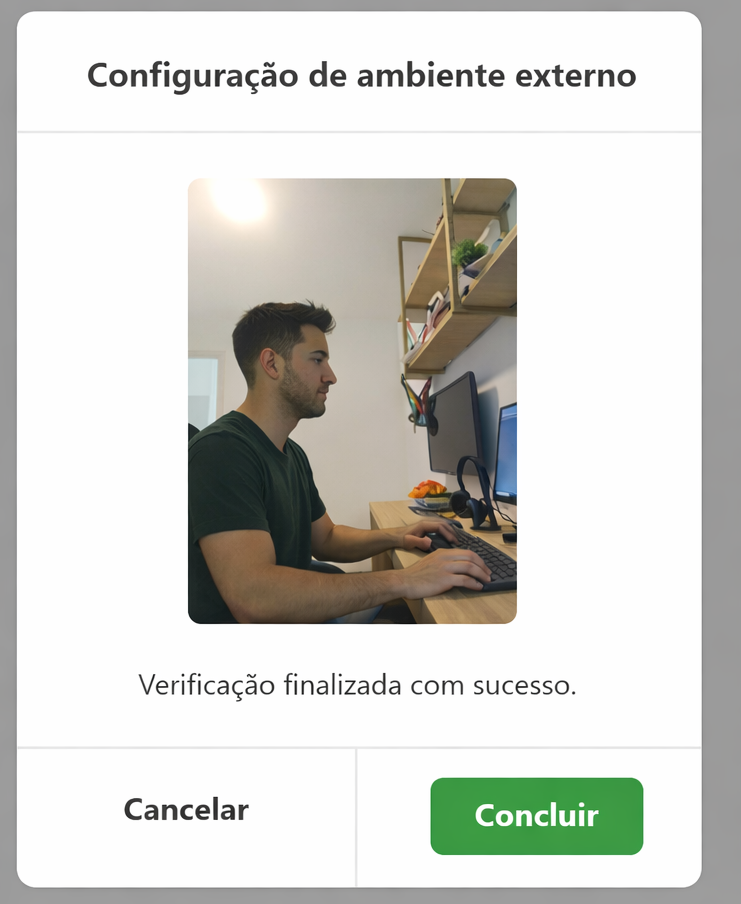Tap Concluir to finish the verification
The height and width of the screenshot is (904, 741).
(536, 816)
